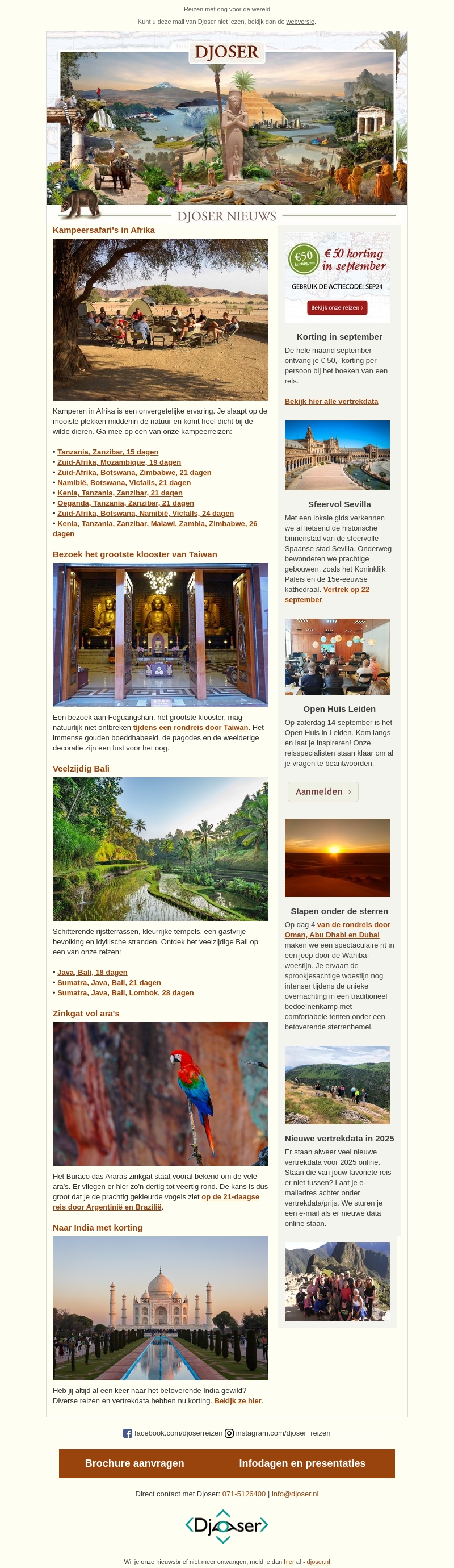Open 'tijdens een rondreis door Taiwan' link
The width and height of the screenshot is (454, 1568).
click(x=190, y=727)
